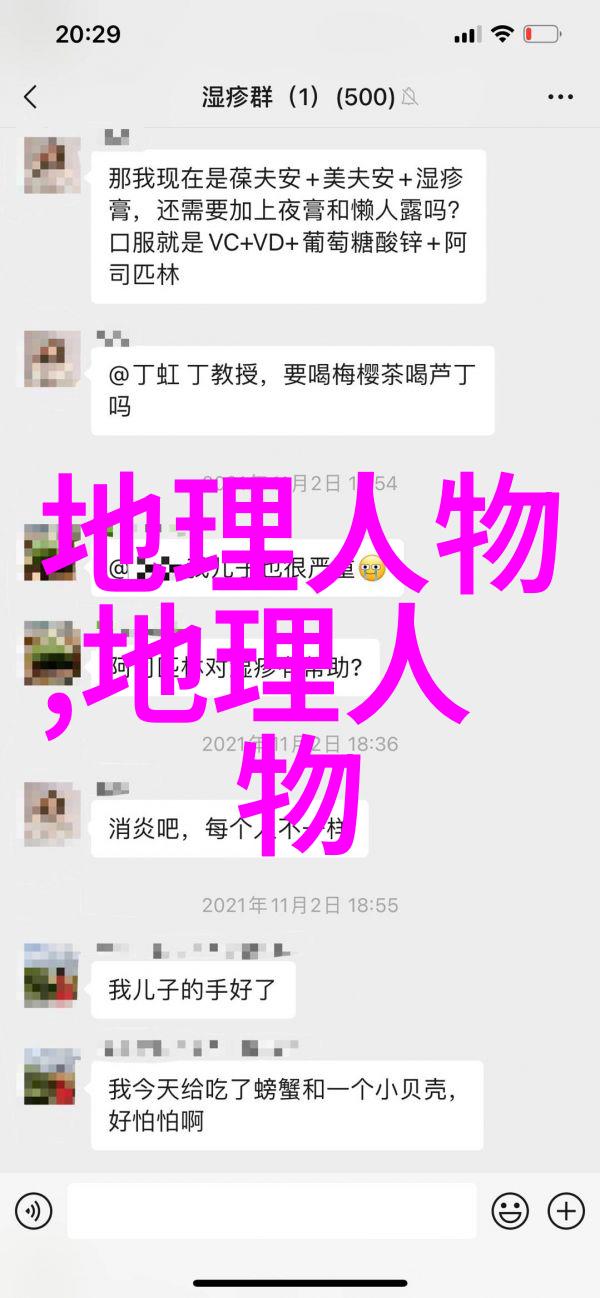Open the emoji sticker panel

(510, 1212)
